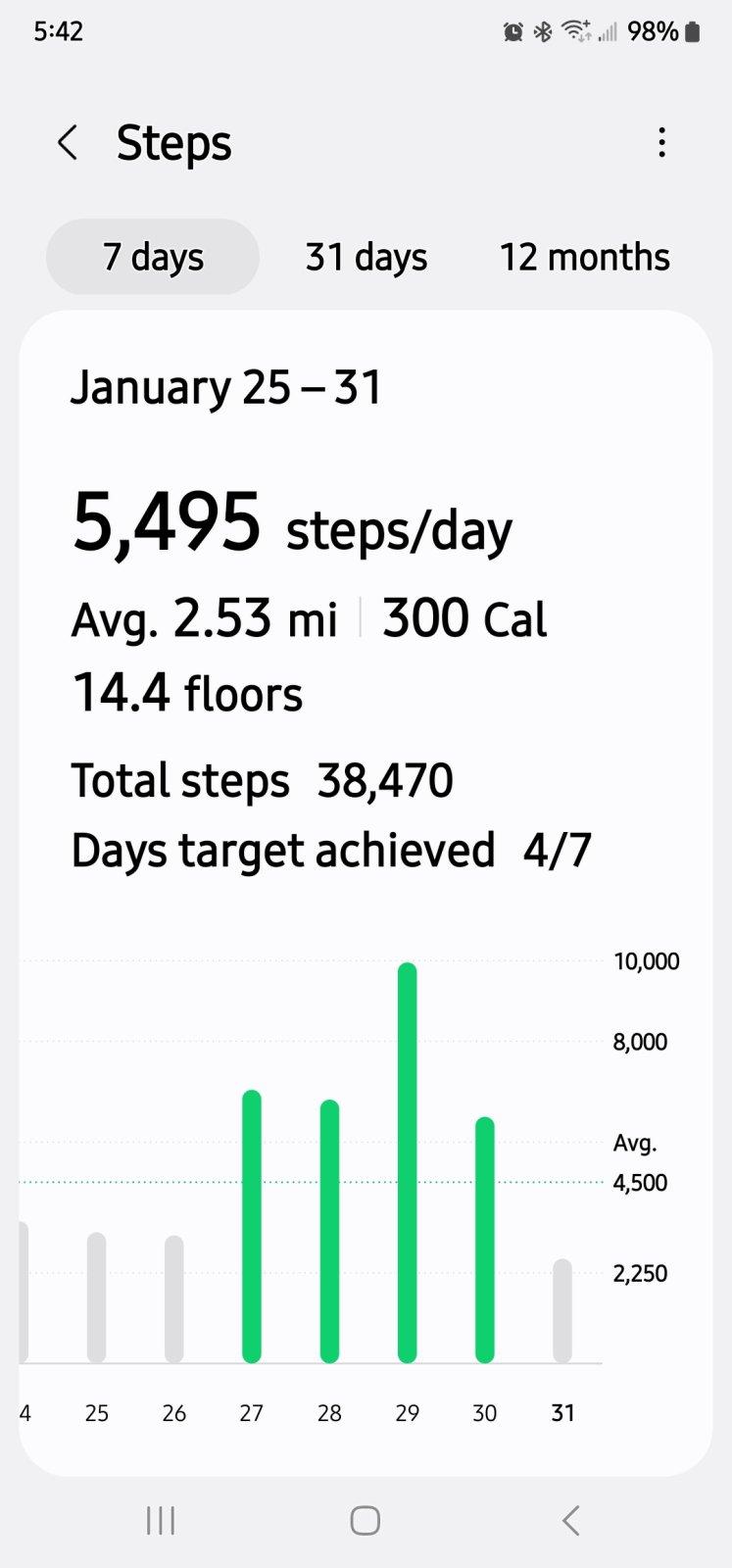The width and height of the screenshot is (732, 1568).
Task: Select the bar for day 27
Action: point(252,1226)
